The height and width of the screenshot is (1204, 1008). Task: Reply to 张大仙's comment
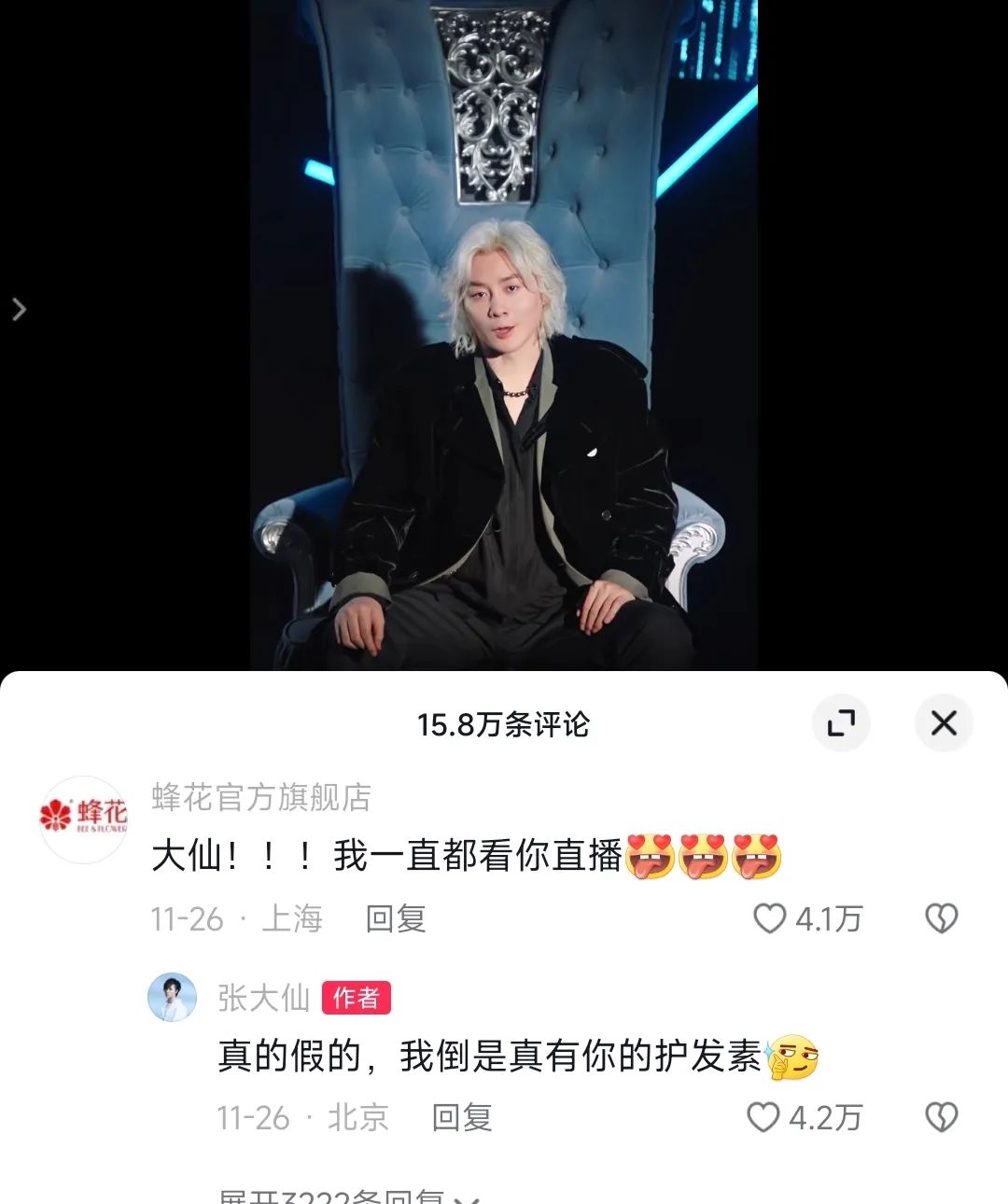pyautogui.click(x=462, y=1116)
